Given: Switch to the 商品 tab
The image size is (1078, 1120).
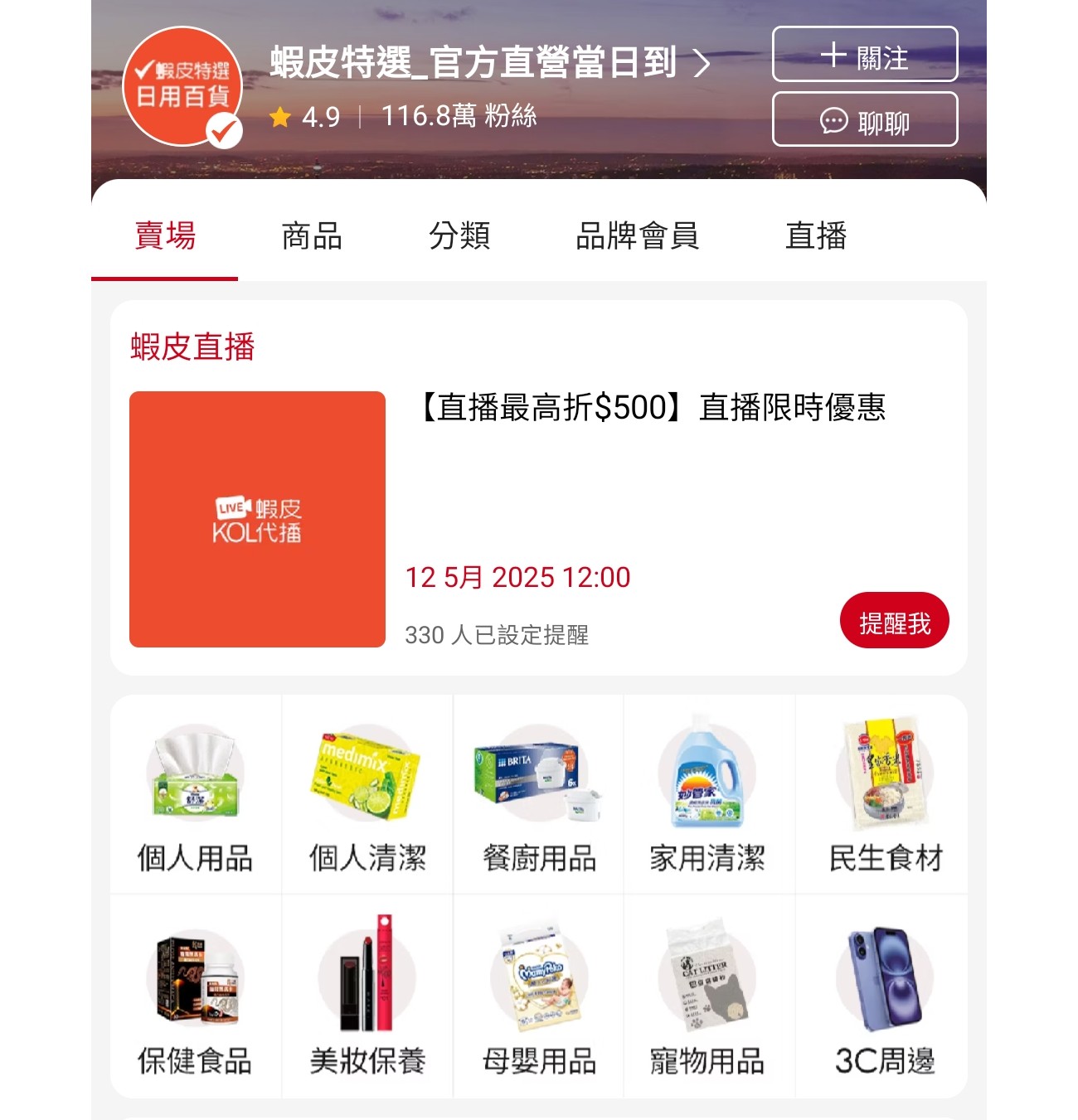Looking at the screenshot, I should coord(312,236).
